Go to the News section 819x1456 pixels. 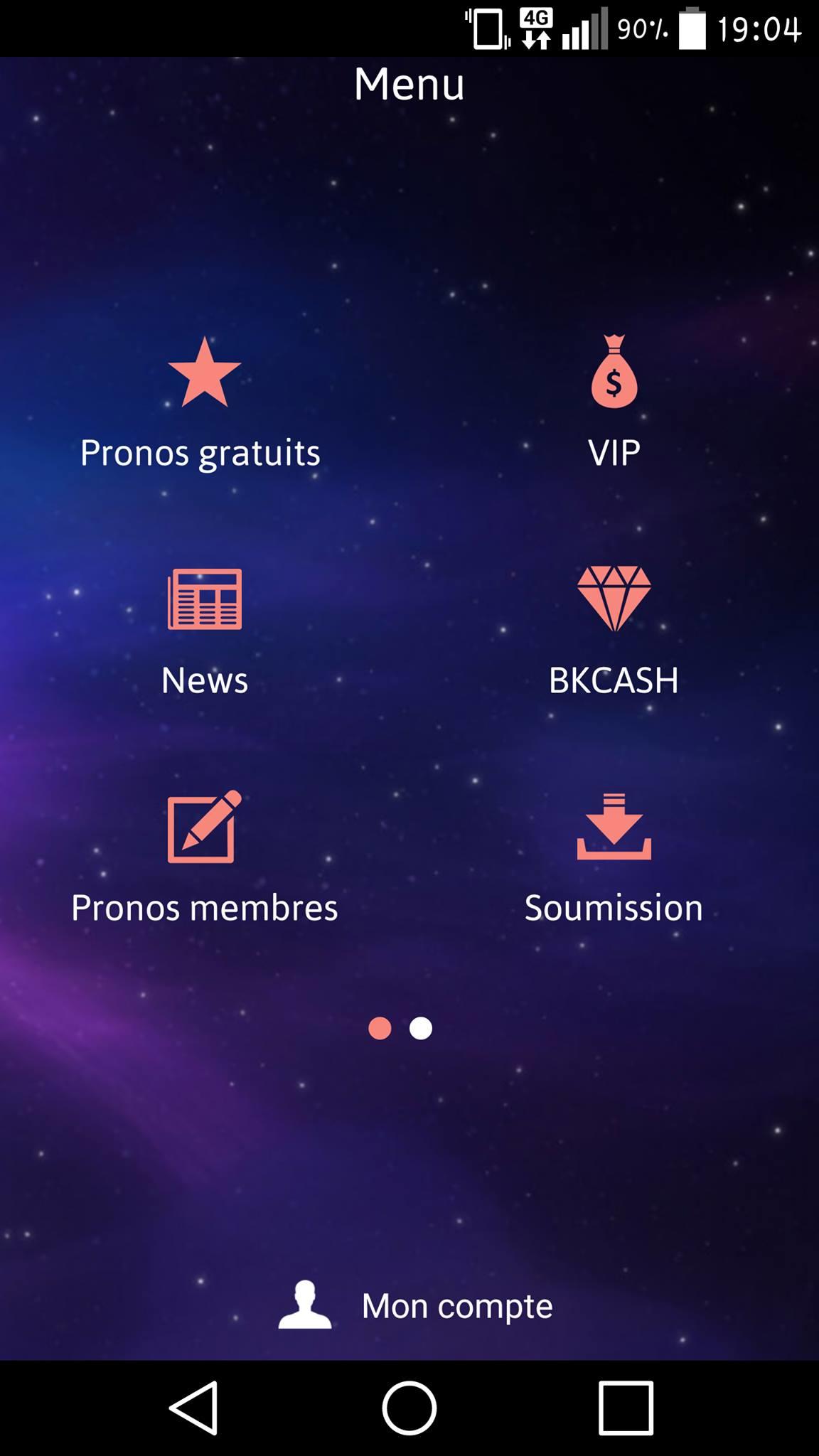(x=204, y=631)
